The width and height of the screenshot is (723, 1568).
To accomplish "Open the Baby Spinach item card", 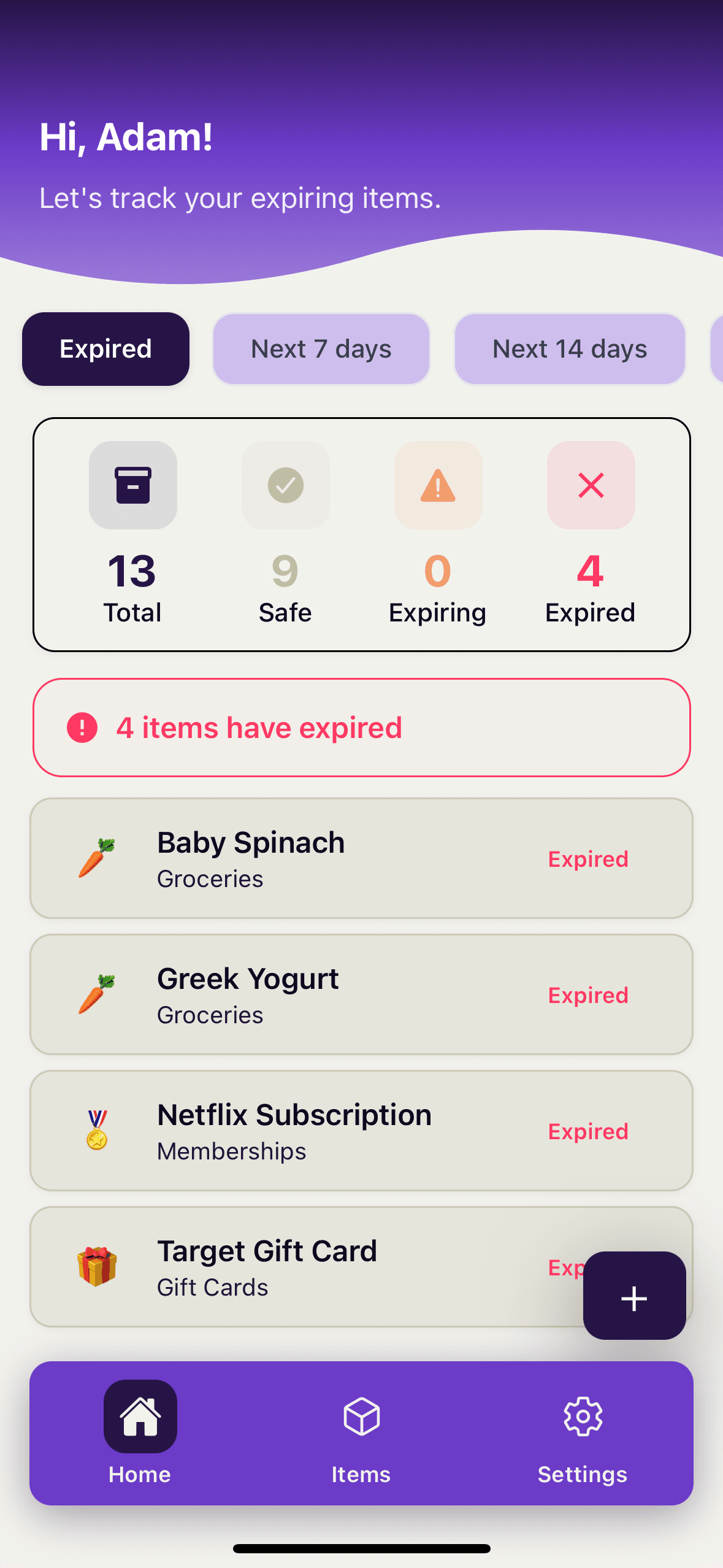I will pyautogui.click(x=362, y=858).
